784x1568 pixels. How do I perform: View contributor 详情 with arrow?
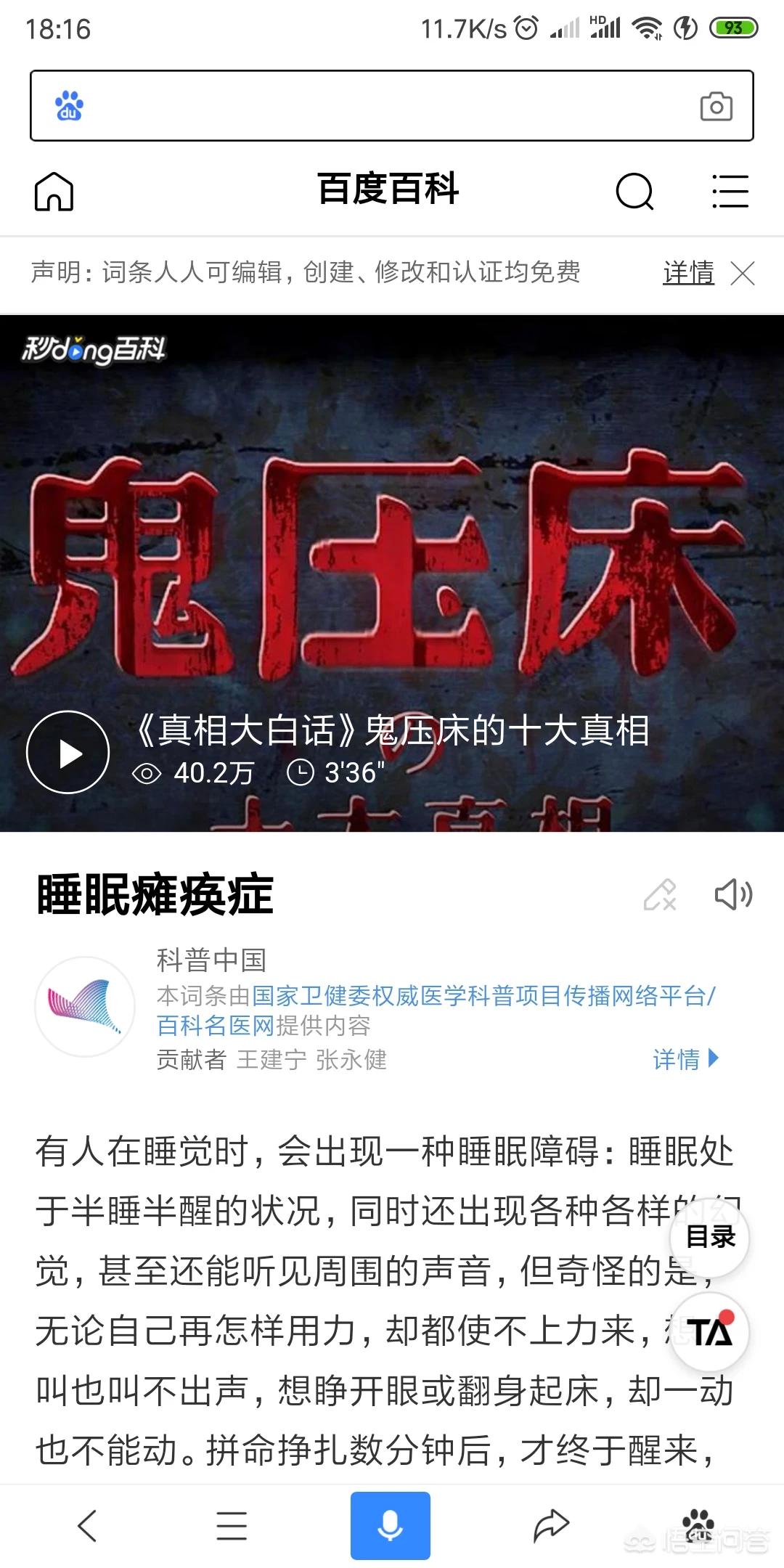tap(686, 1059)
